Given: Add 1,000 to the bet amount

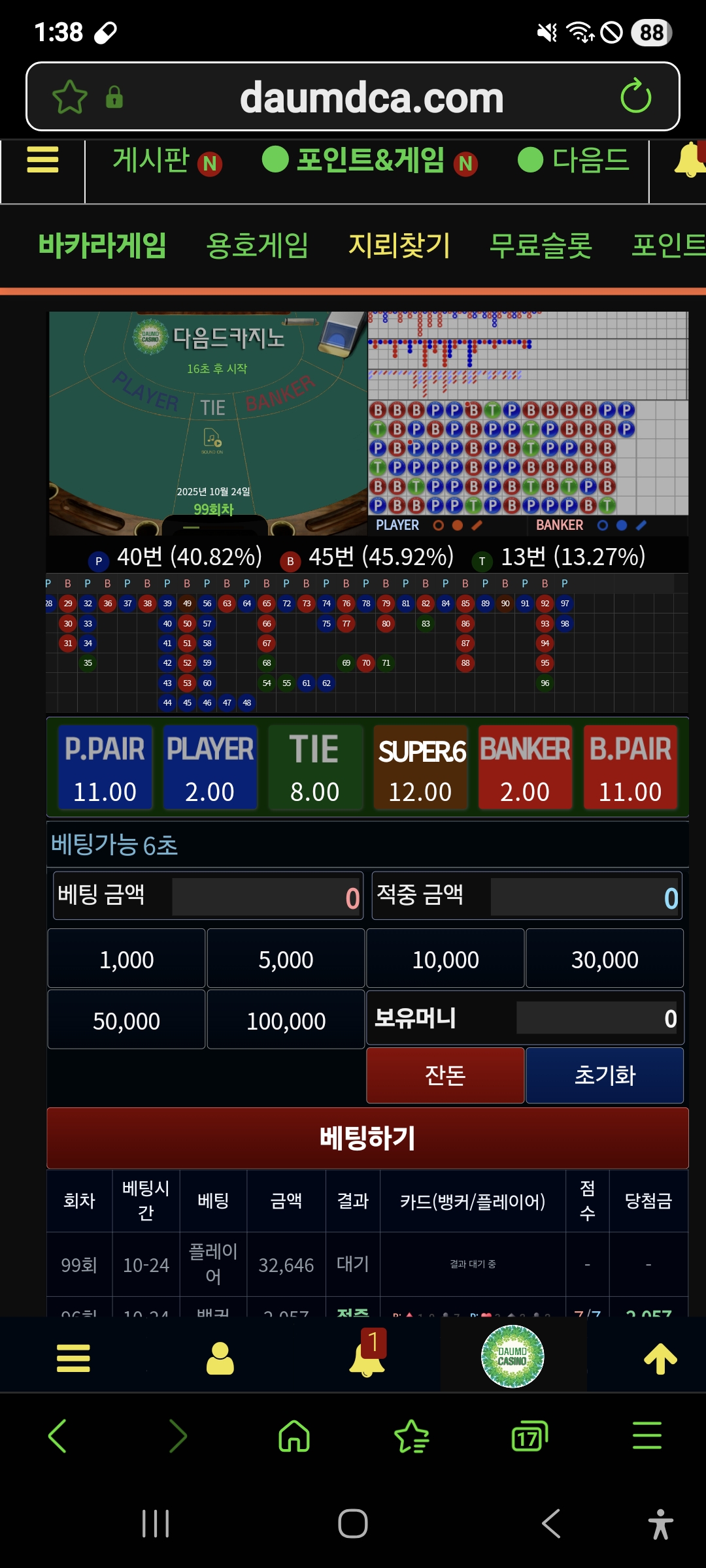Looking at the screenshot, I should coord(126,959).
